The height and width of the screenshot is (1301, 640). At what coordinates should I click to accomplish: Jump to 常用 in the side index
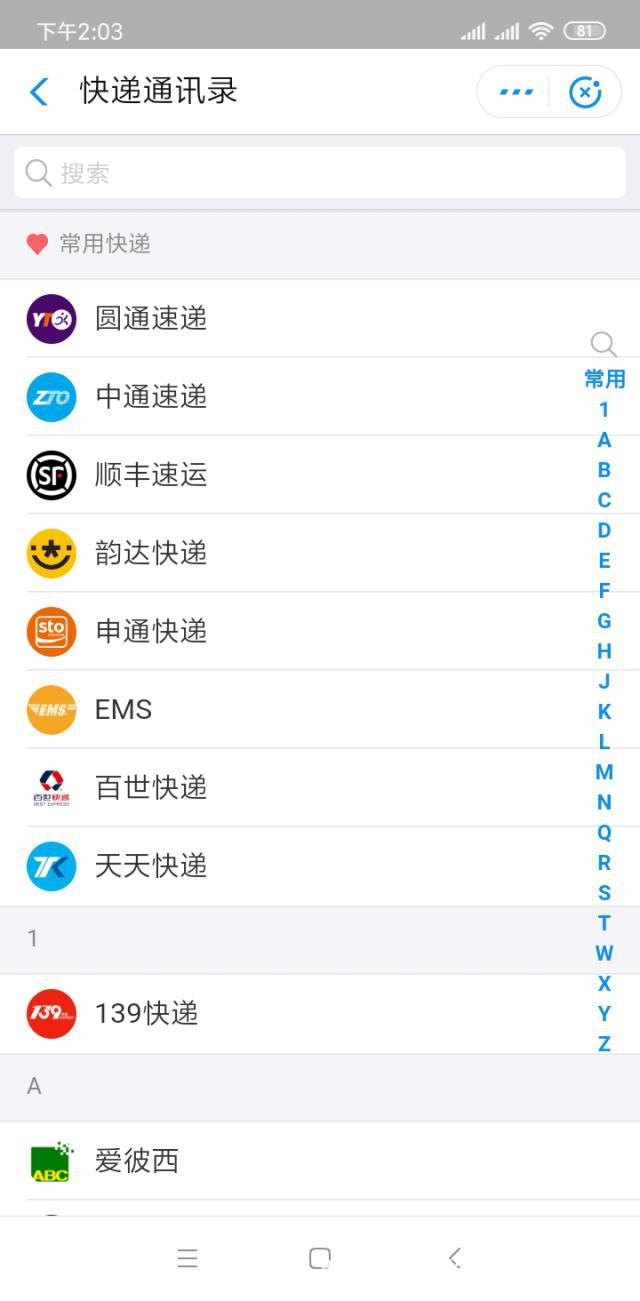tap(604, 379)
